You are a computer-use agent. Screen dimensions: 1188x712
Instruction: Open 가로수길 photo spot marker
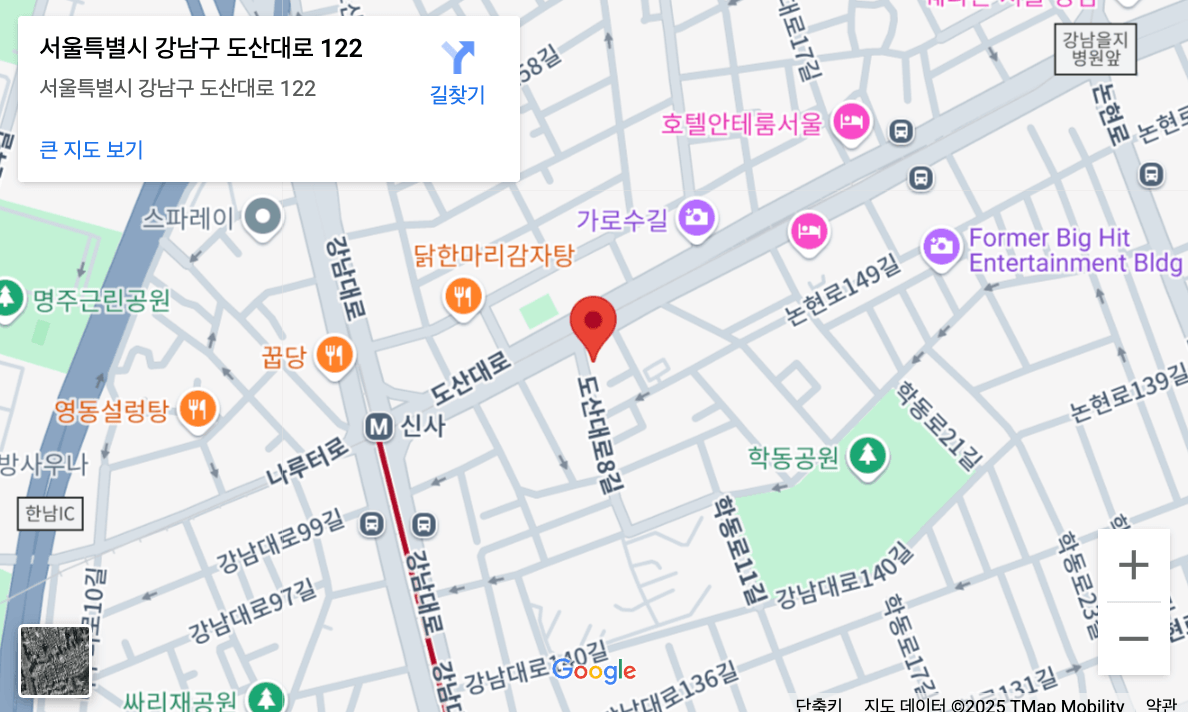click(697, 217)
